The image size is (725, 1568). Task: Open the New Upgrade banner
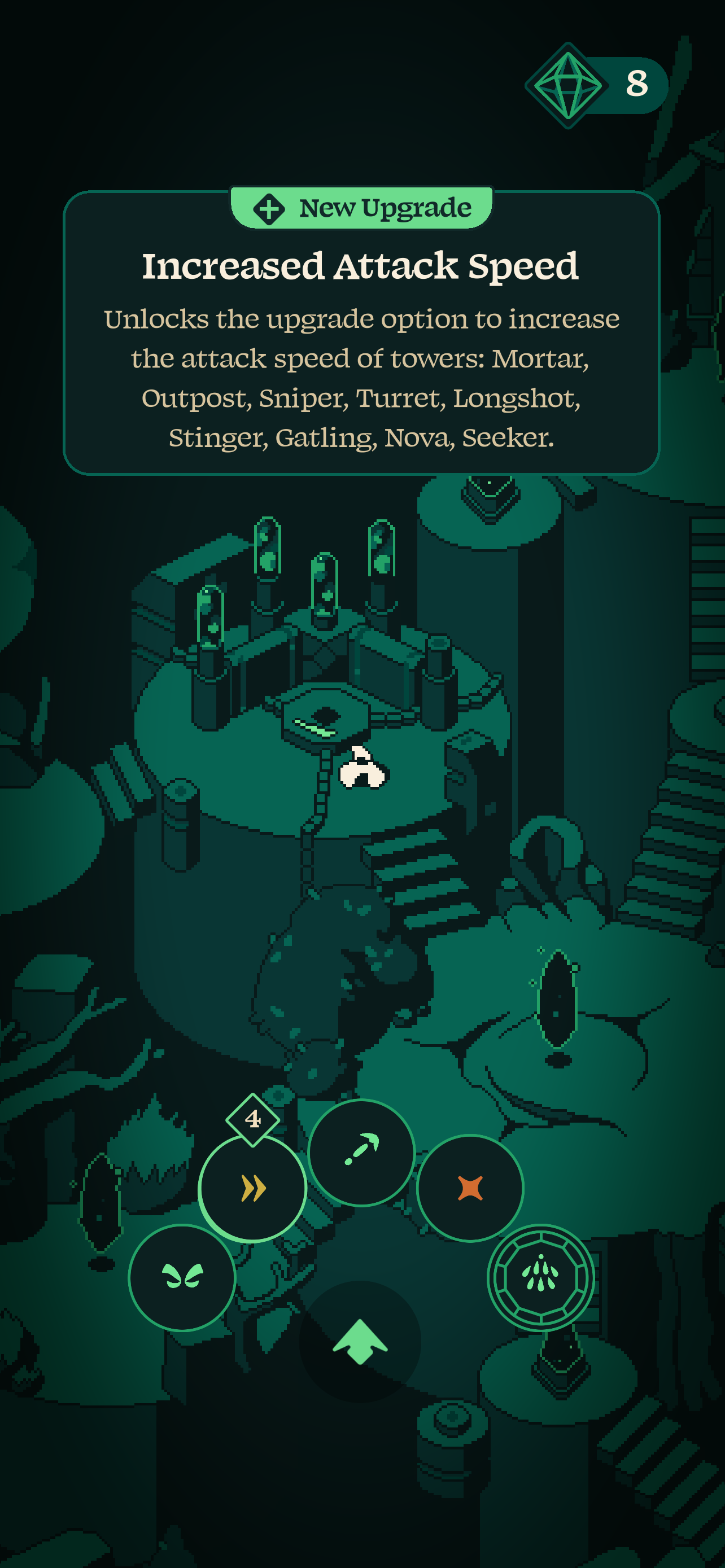pyautogui.click(x=361, y=208)
